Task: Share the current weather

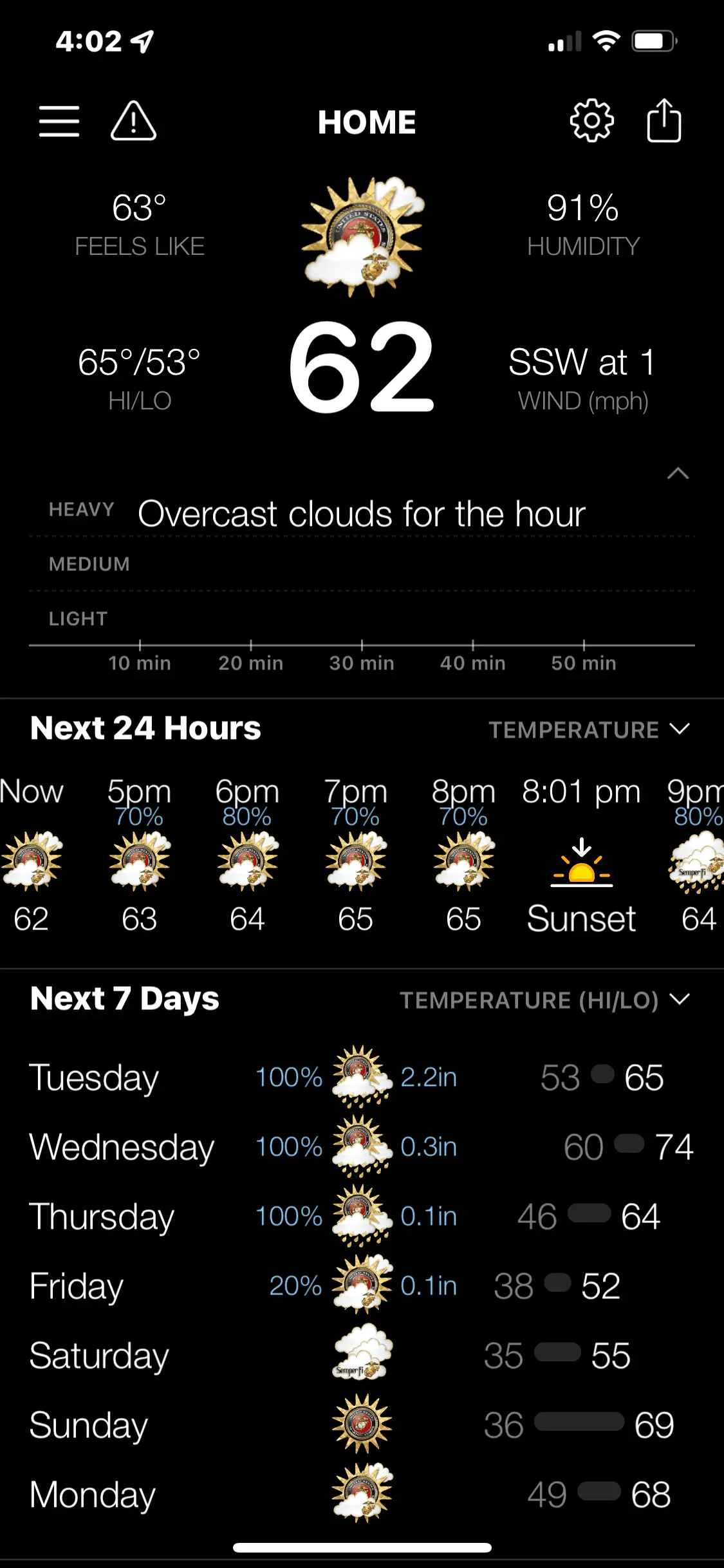Action: click(x=664, y=121)
